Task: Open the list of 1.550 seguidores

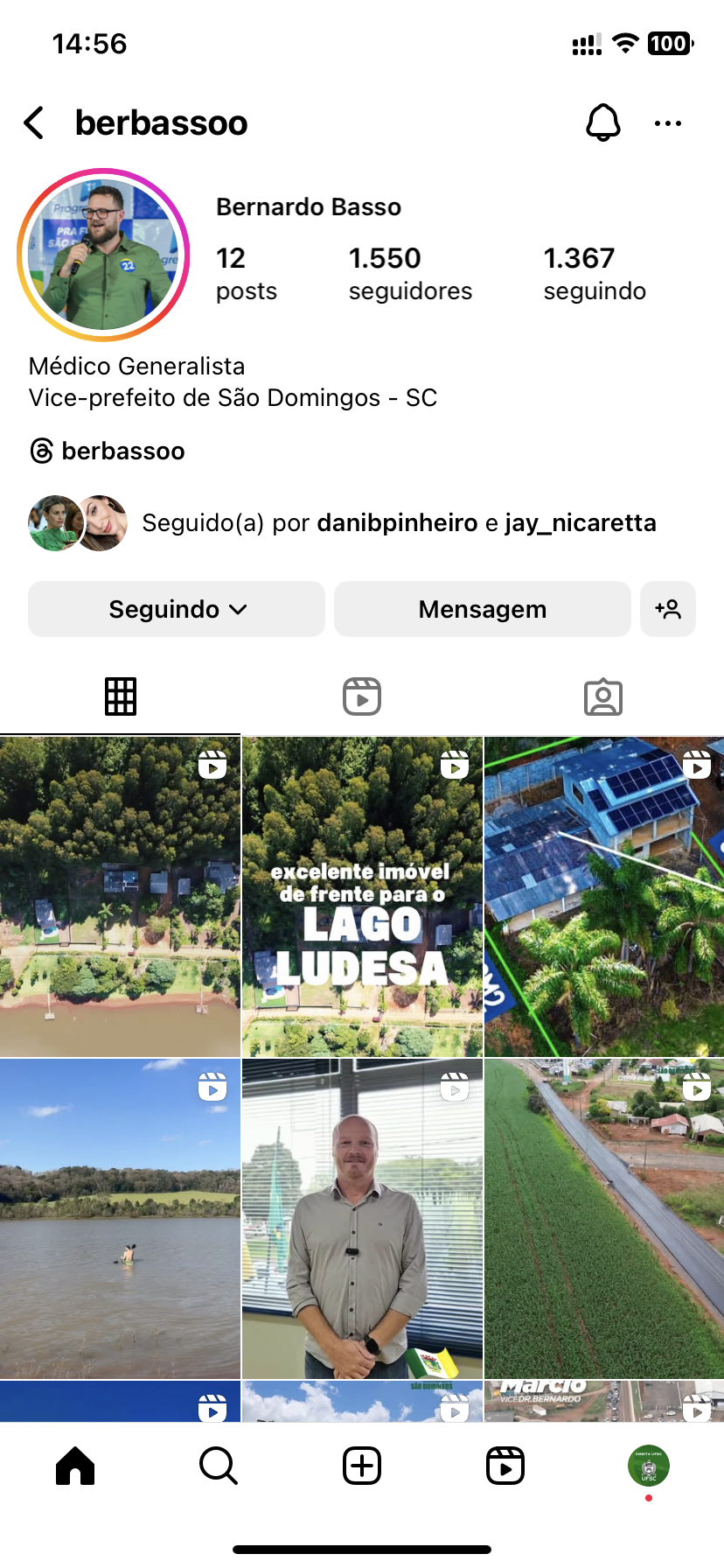Action: pos(410,273)
